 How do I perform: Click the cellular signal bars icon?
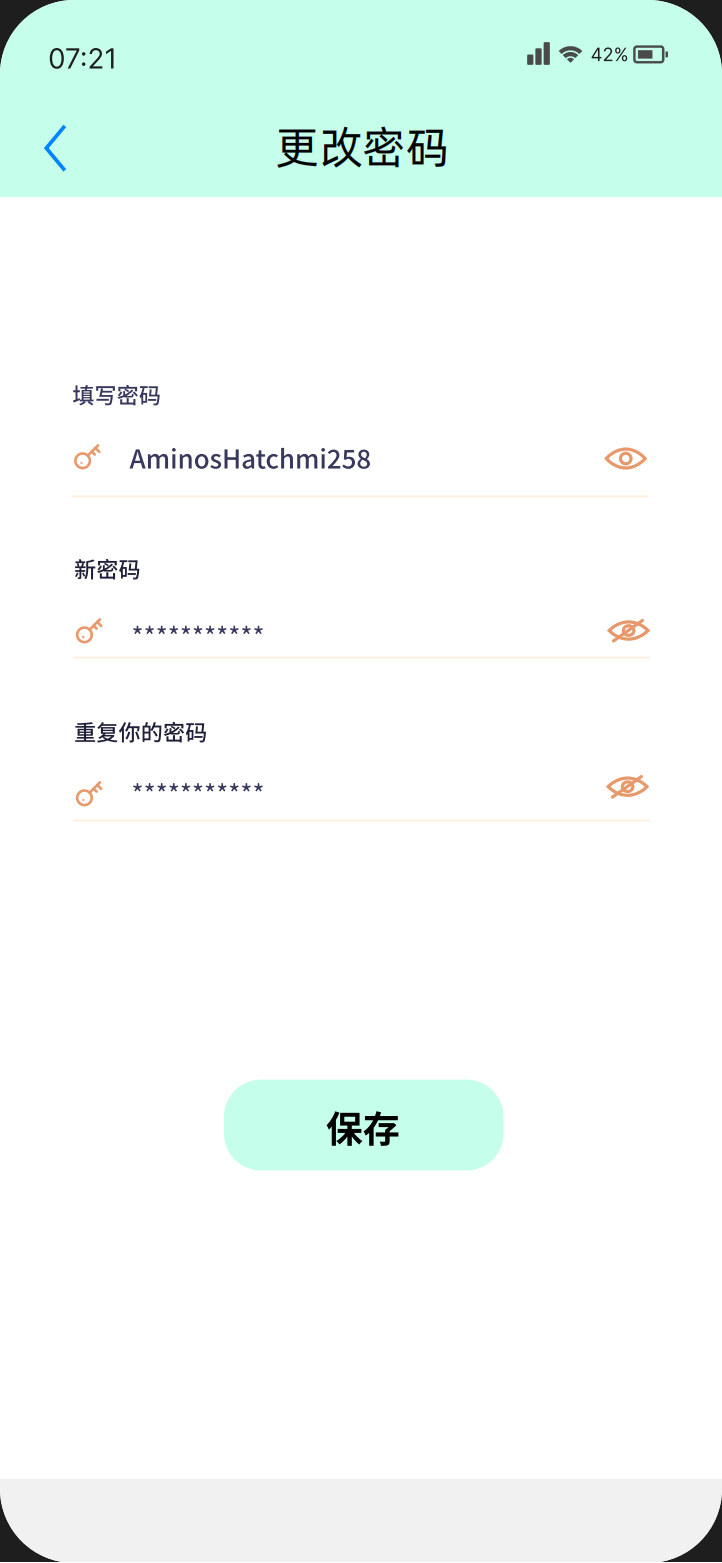(537, 53)
